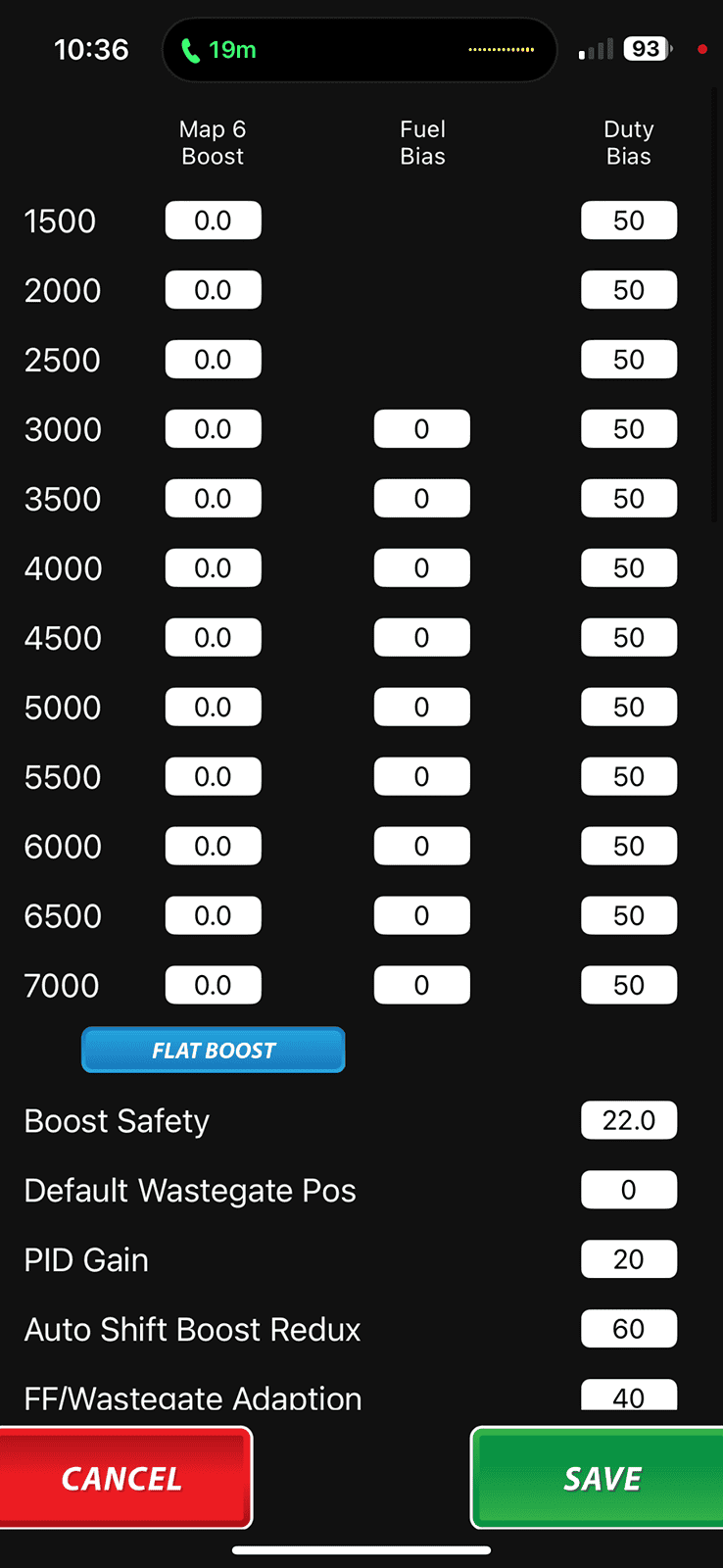Edit Fuel Bias at 3000 RPM

[422, 429]
